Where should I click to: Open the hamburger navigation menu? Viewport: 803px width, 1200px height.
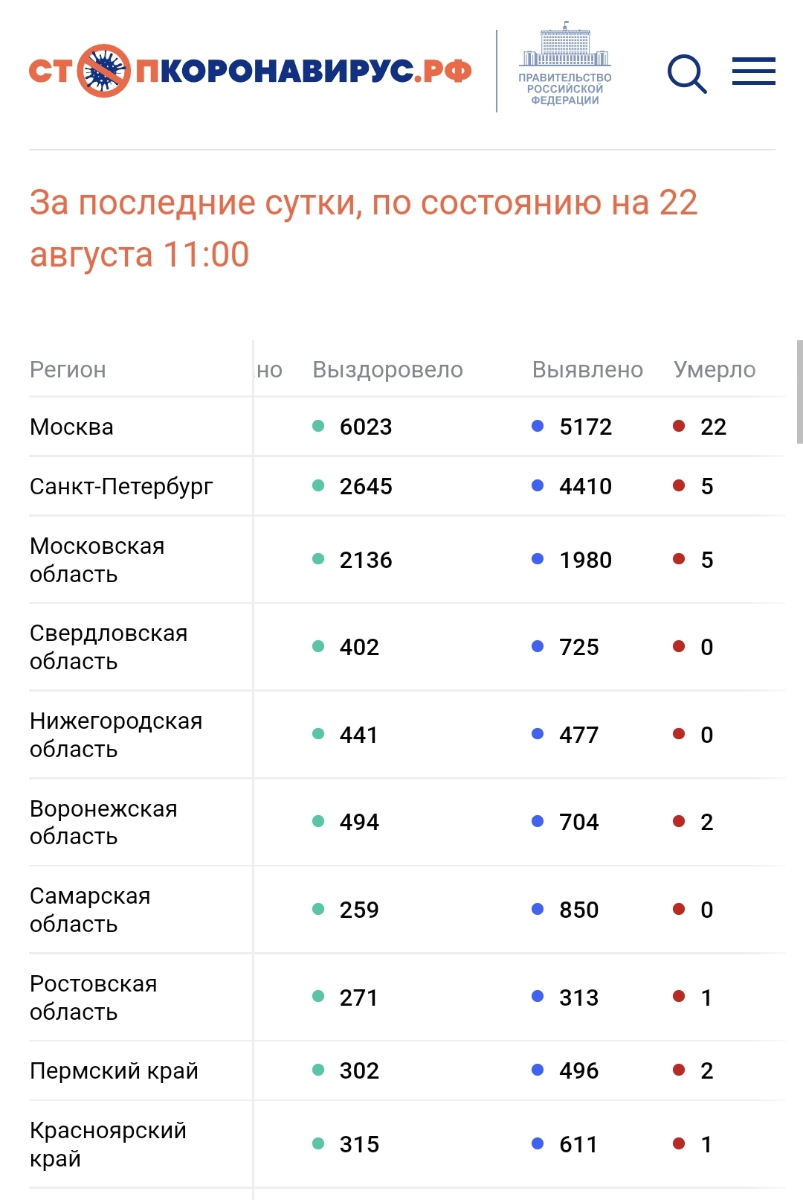[753, 71]
